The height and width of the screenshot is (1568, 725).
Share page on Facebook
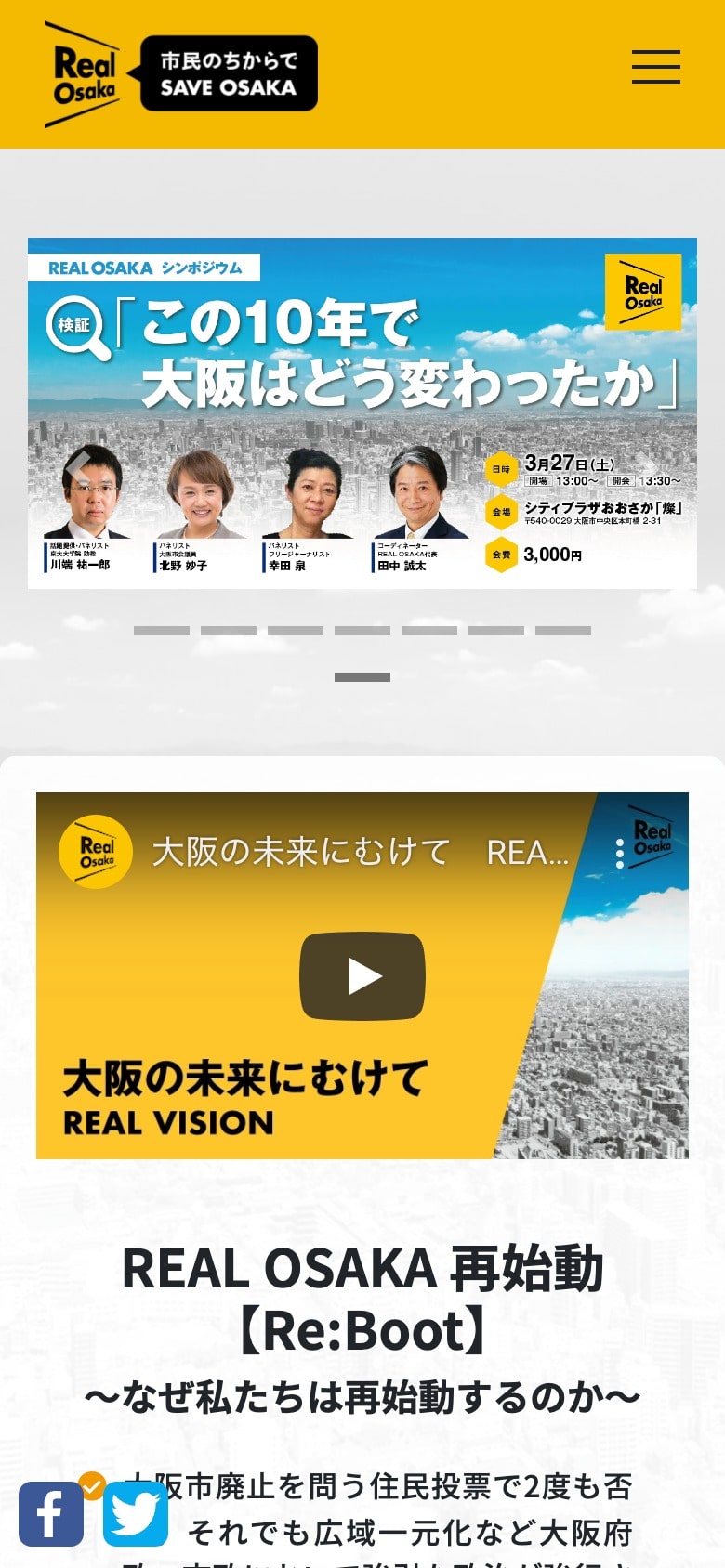[x=51, y=1514]
